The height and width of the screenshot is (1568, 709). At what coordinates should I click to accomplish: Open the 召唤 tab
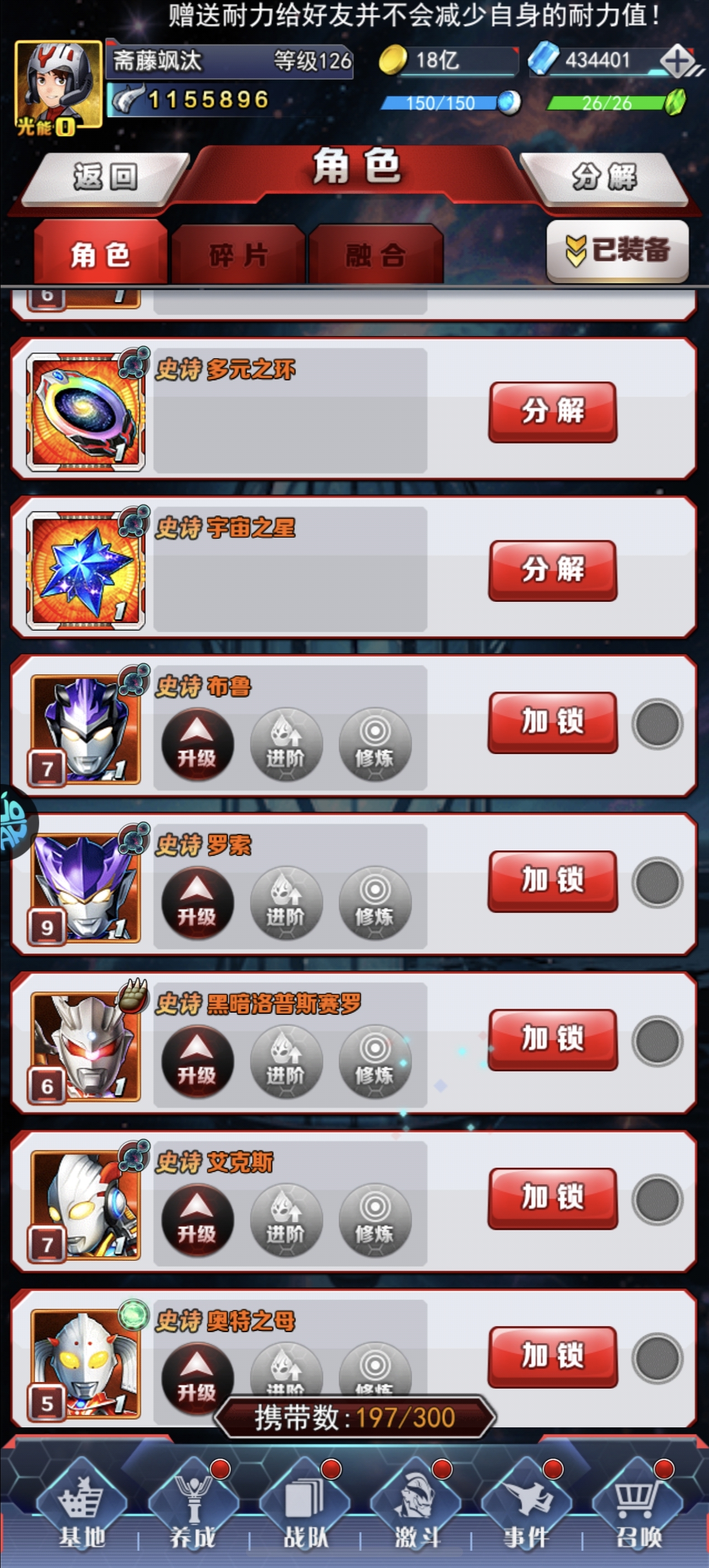click(x=637, y=1508)
